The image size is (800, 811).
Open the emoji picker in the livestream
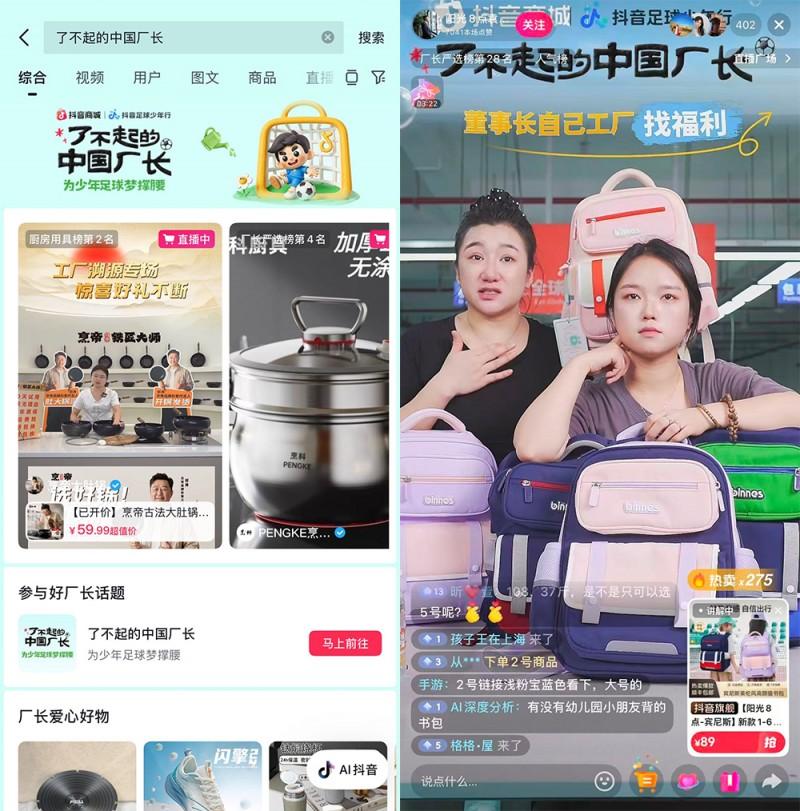point(604,780)
